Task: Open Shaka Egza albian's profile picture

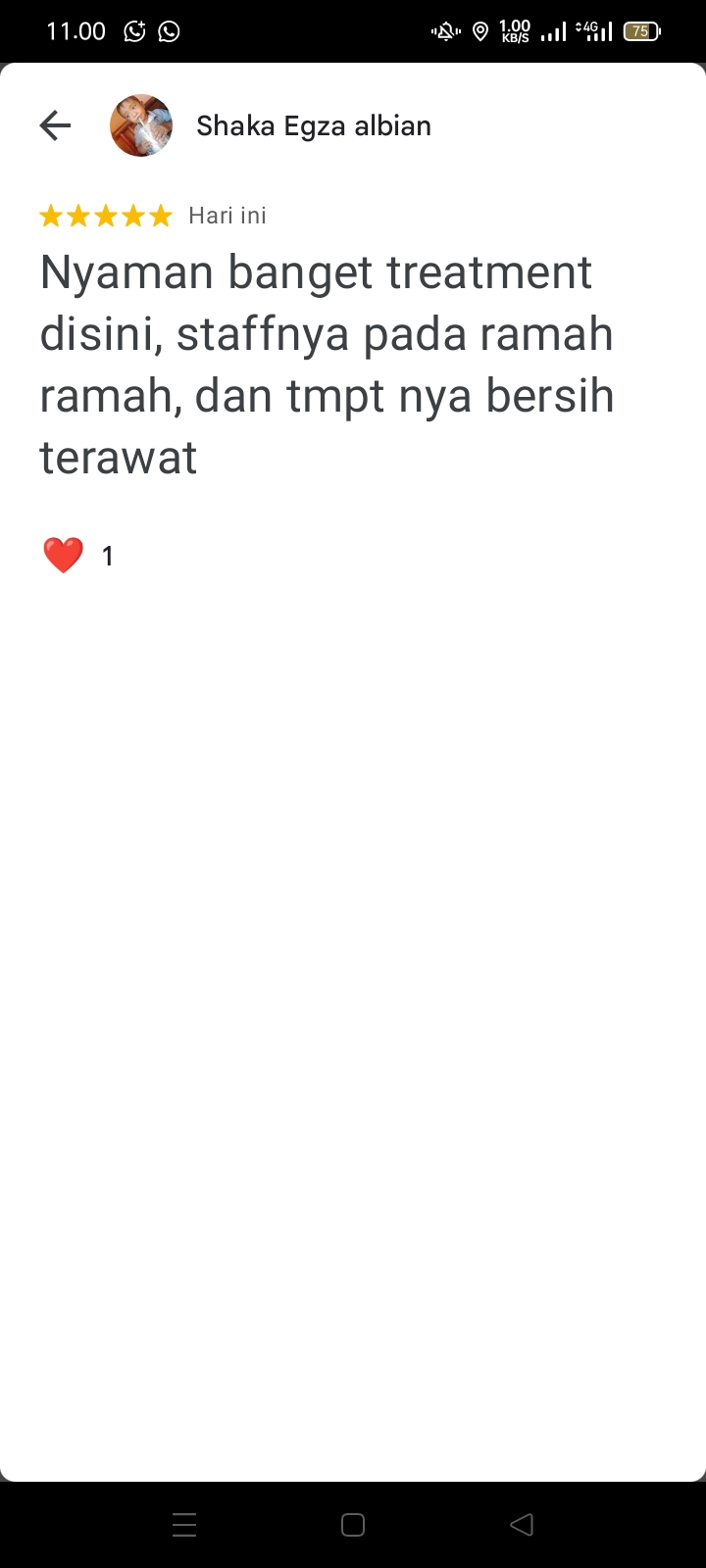Action: 141,125
